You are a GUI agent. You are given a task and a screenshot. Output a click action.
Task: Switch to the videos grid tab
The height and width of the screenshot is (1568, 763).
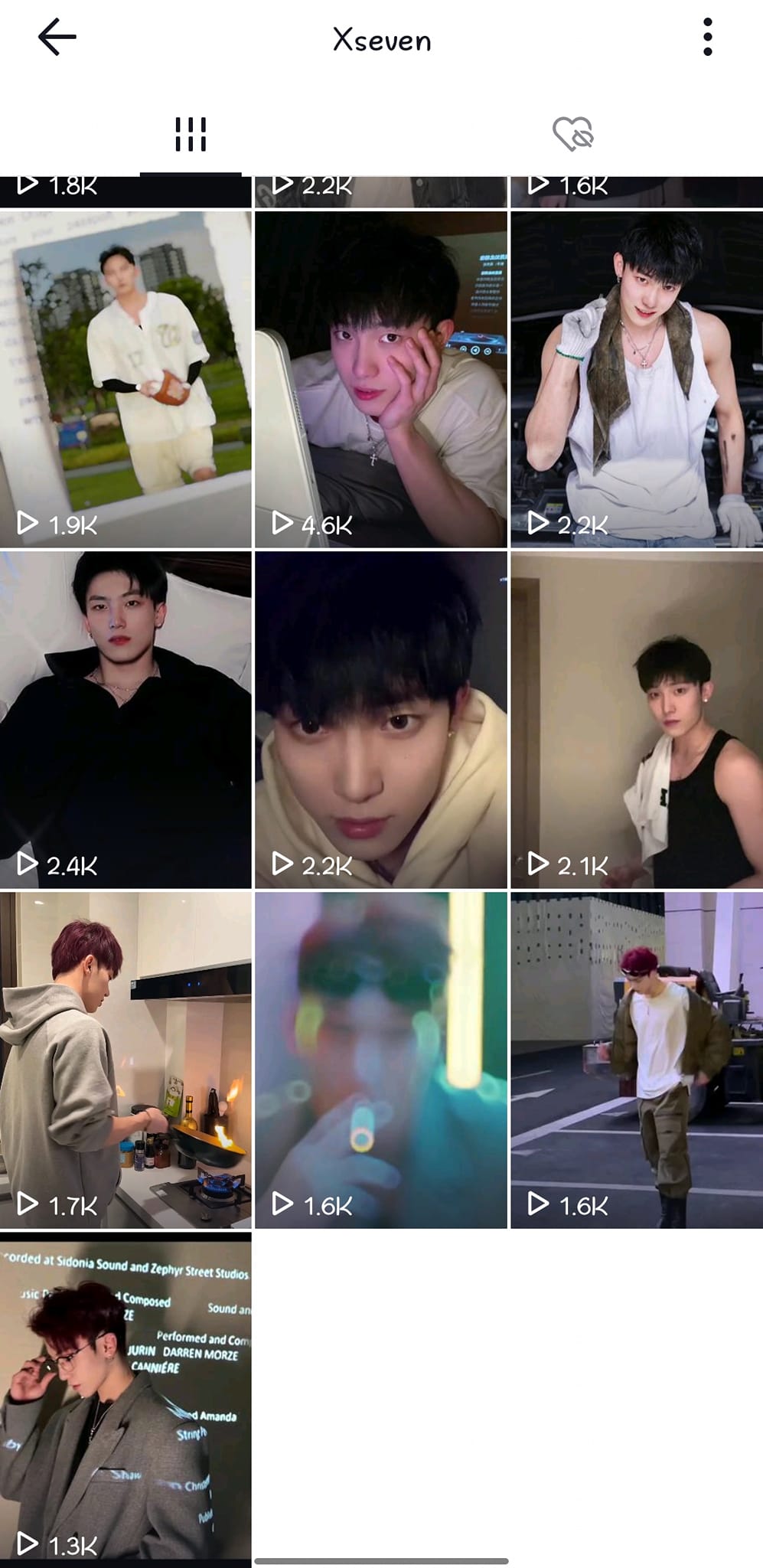pos(191,134)
